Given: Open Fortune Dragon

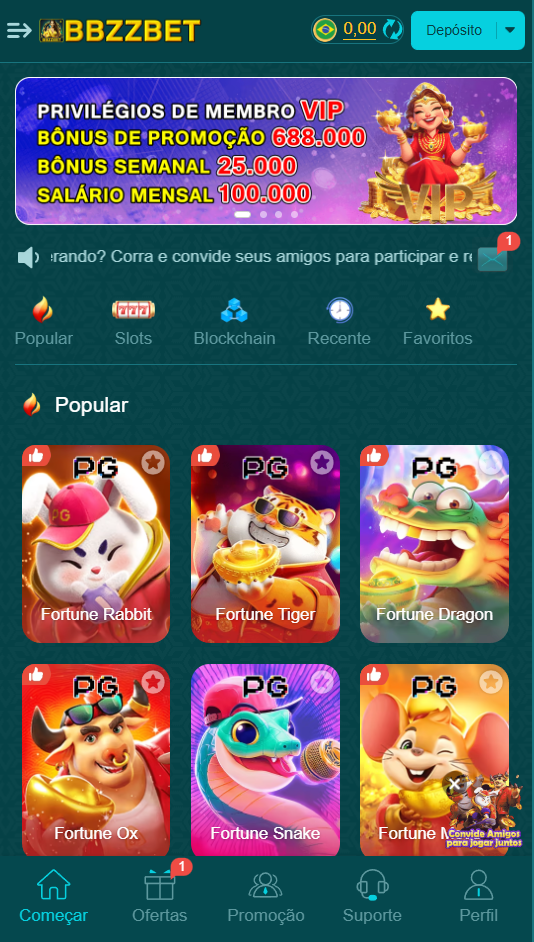Looking at the screenshot, I should click(x=434, y=544).
